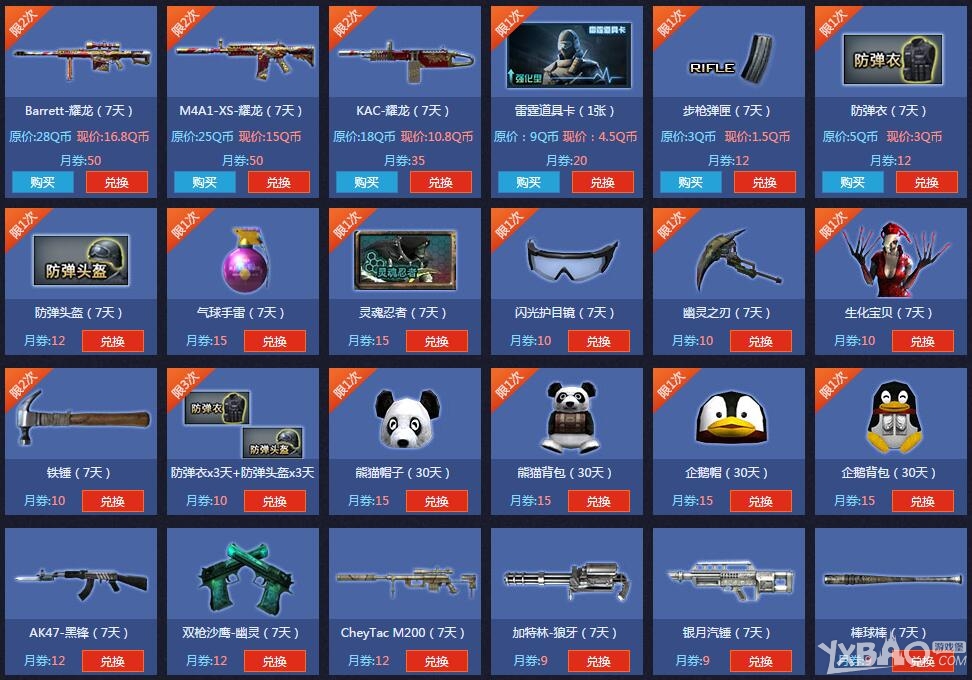Image resolution: width=972 pixels, height=680 pixels.
Task: Tap 兑换 for Barrett-耀龙
Action: tap(116, 182)
